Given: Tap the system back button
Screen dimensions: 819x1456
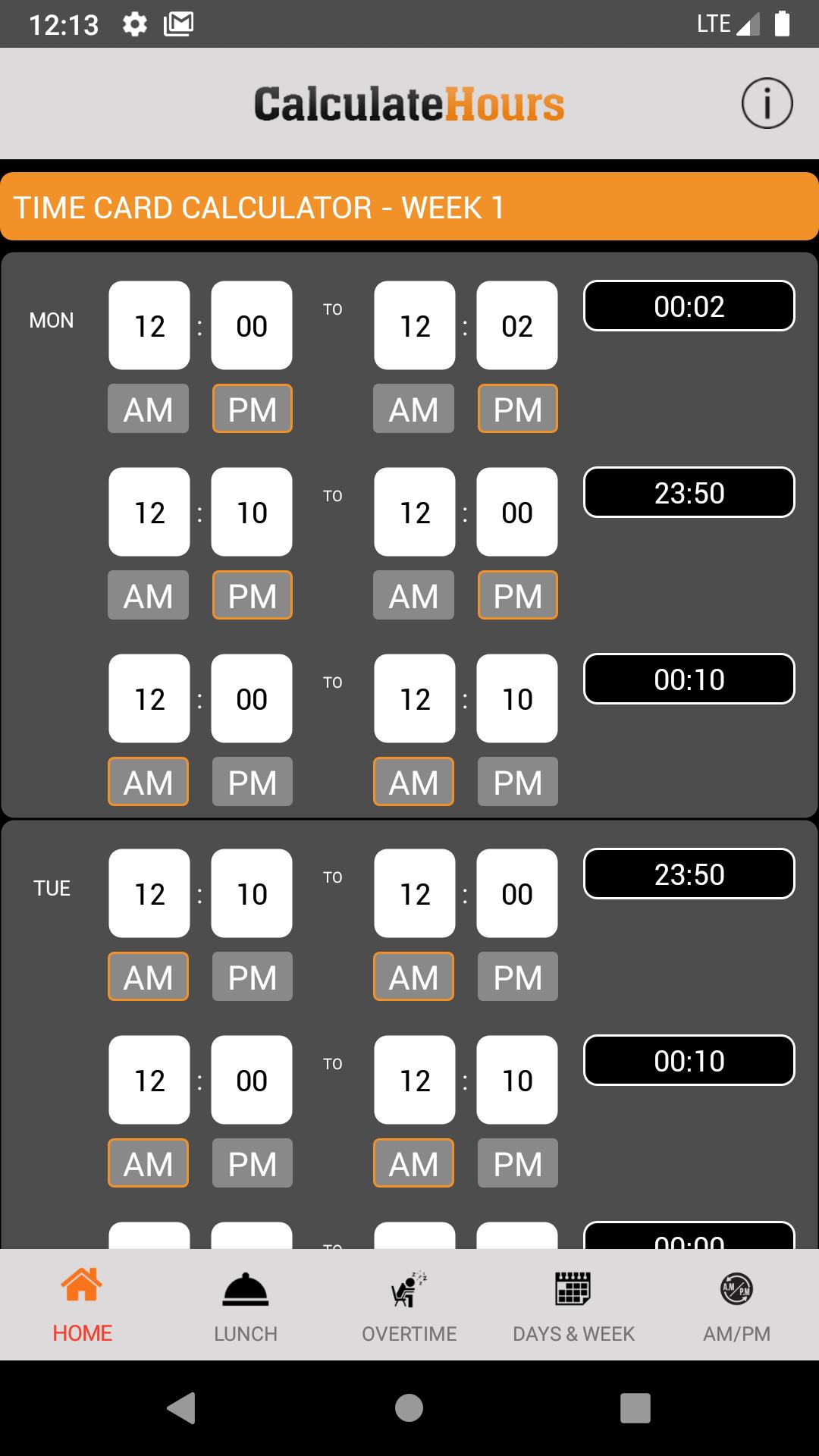Looking at the screenshot, I should coord(181,1408).
